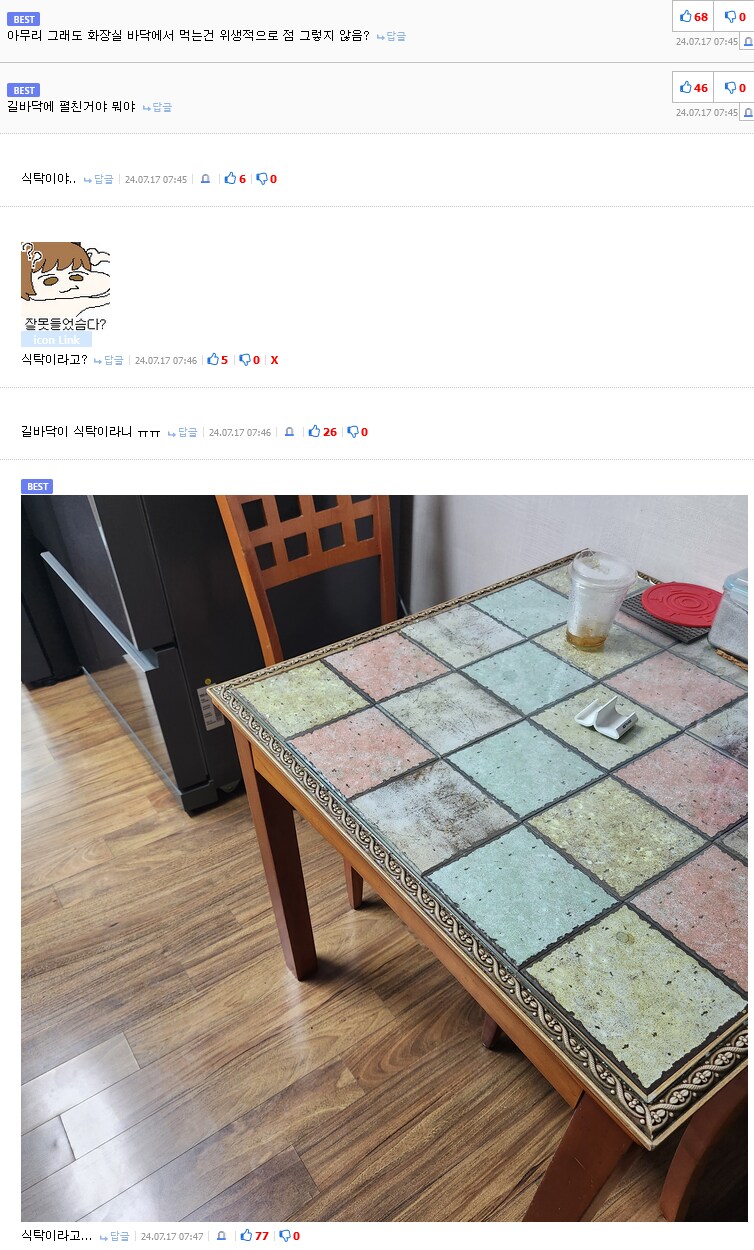Delete the 식탁이라고? comment with X
Viewport: 754px width, 1250px height.
coord(274,360)
